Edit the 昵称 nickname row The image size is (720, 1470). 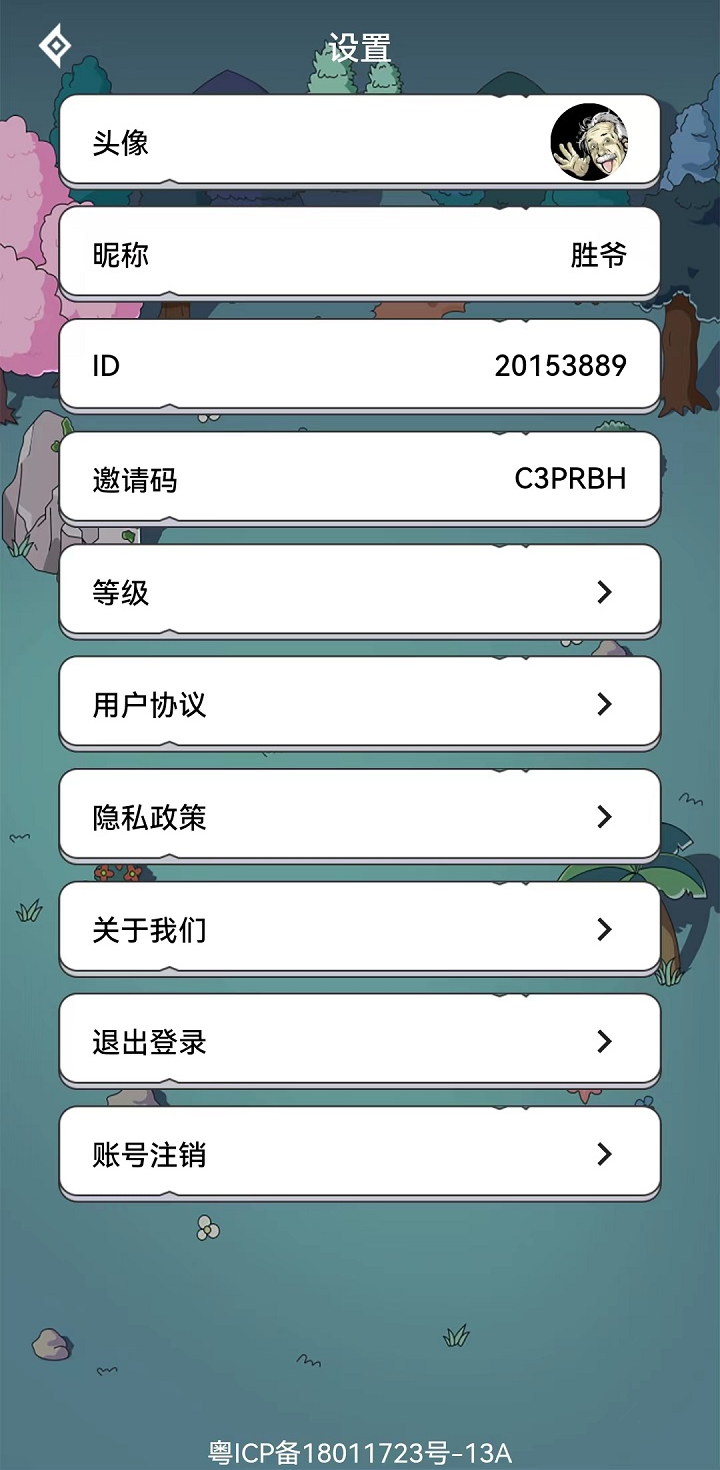click(359, 254)
